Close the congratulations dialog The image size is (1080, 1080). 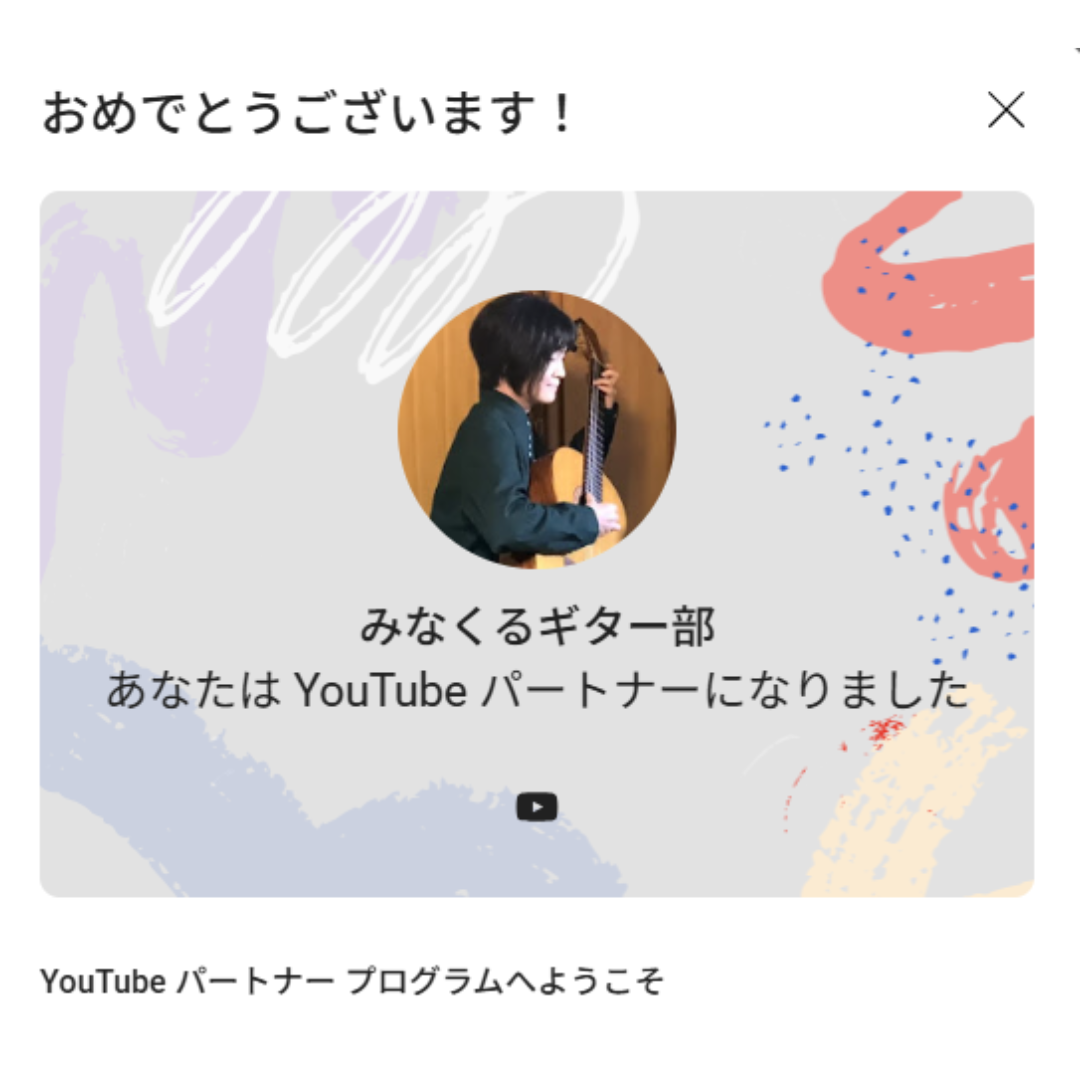[1006, 110]
